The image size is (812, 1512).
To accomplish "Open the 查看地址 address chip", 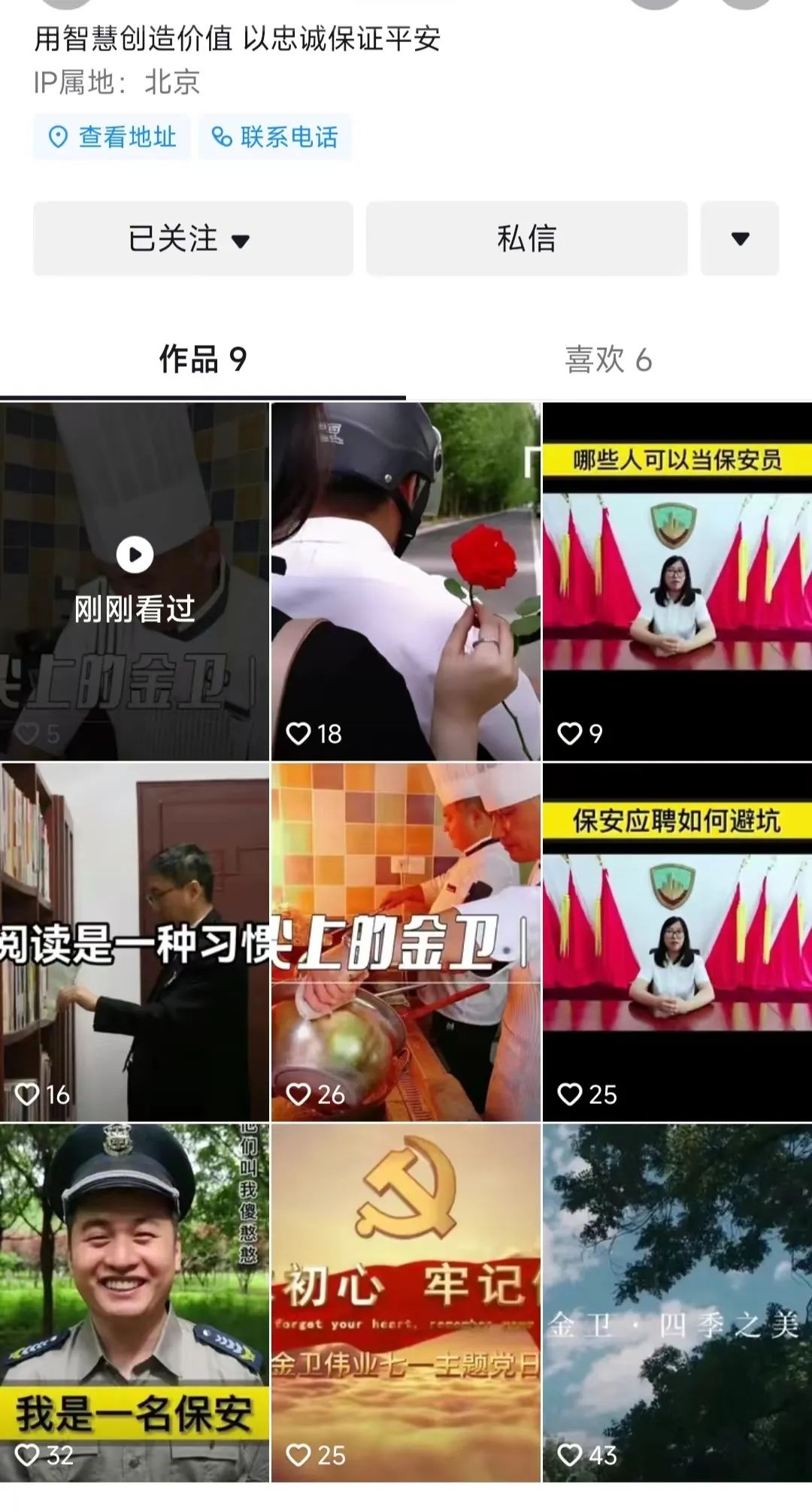I will [111, 137].
